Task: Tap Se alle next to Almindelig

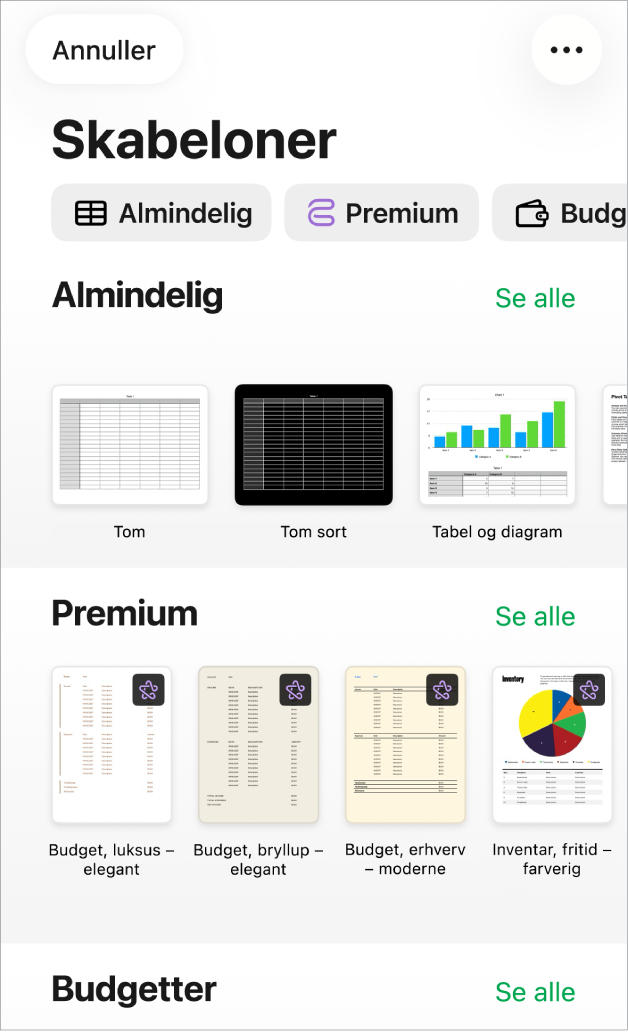Action: 535,298
